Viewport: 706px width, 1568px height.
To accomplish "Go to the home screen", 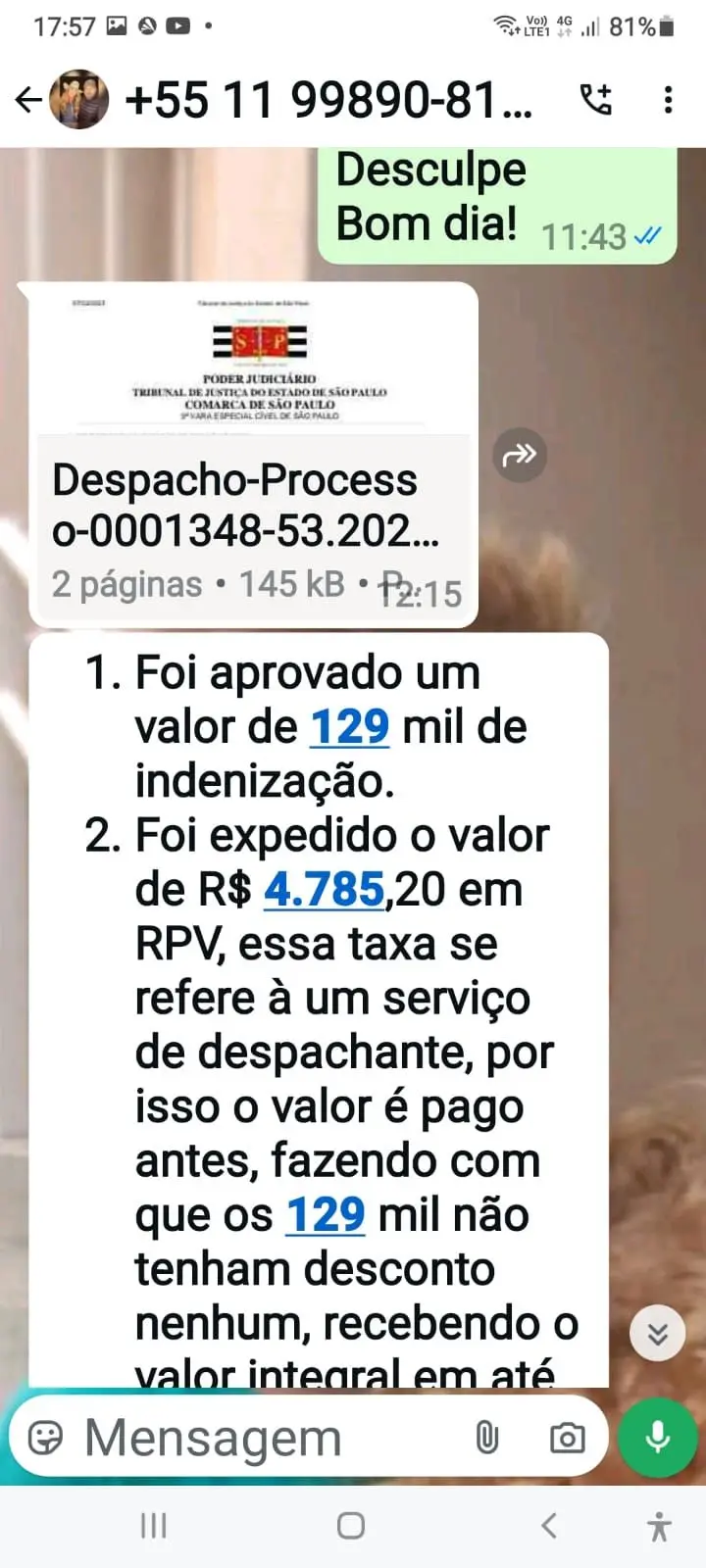I will (x=351, y=1526).
